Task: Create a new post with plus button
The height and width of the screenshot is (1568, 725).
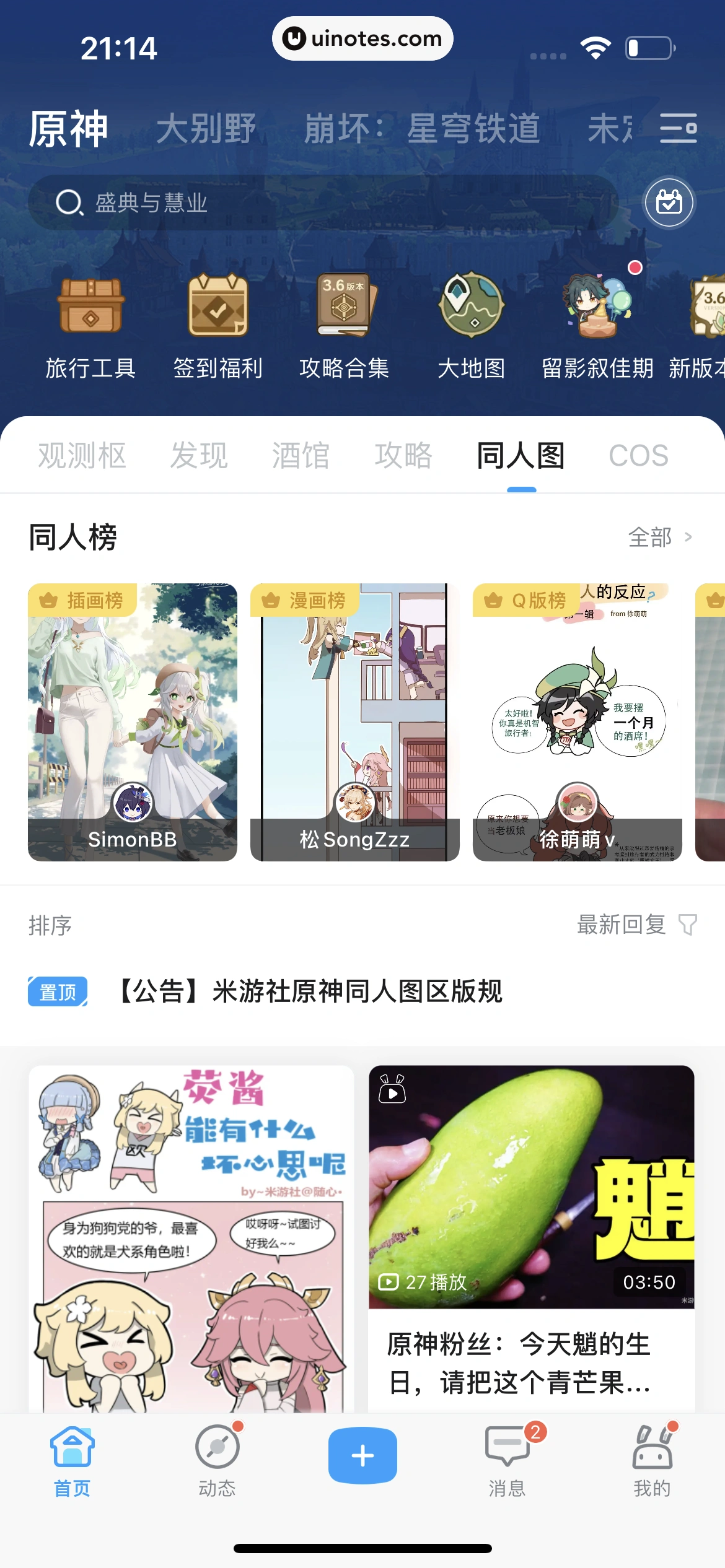Action: pos(362,1455)
